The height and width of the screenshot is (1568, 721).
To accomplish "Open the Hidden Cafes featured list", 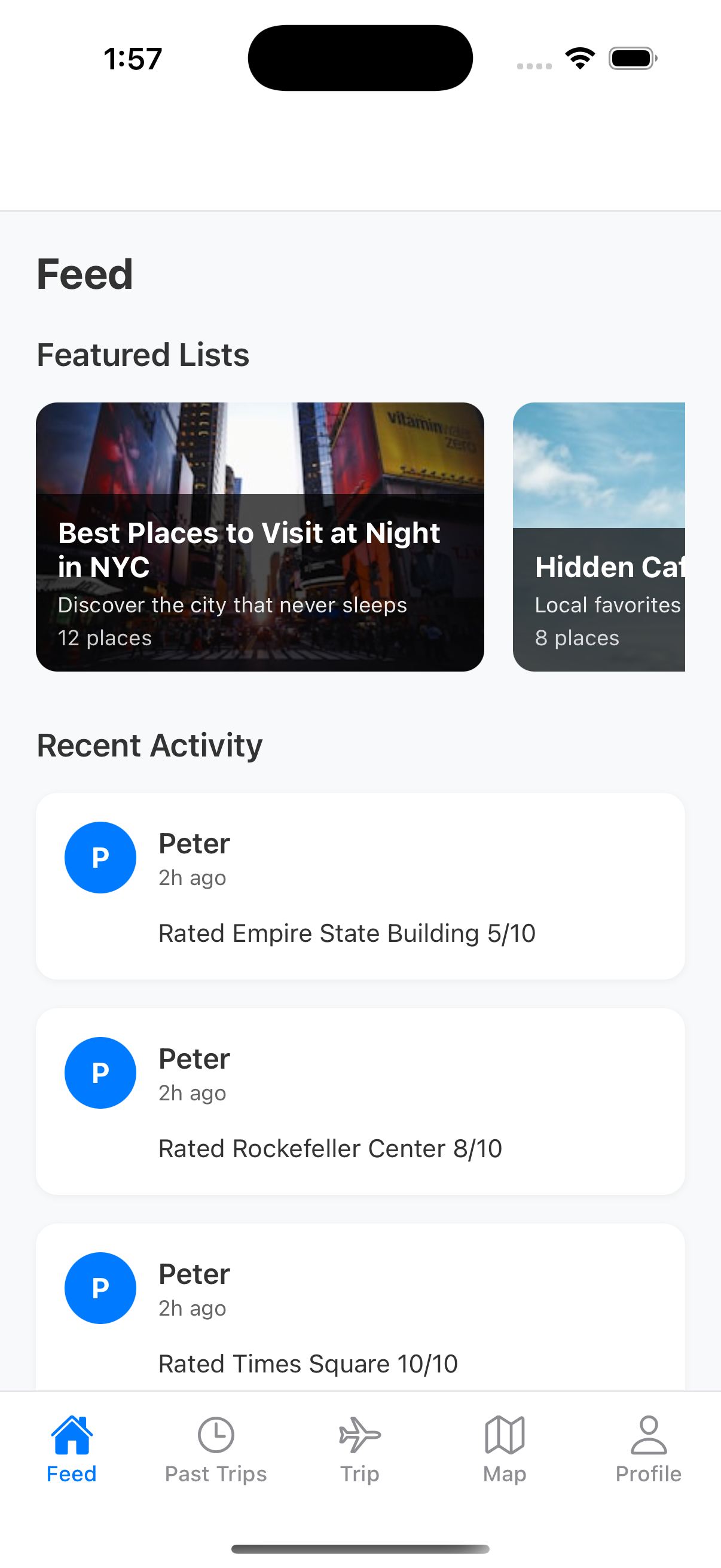I will [x=598, y=536].
